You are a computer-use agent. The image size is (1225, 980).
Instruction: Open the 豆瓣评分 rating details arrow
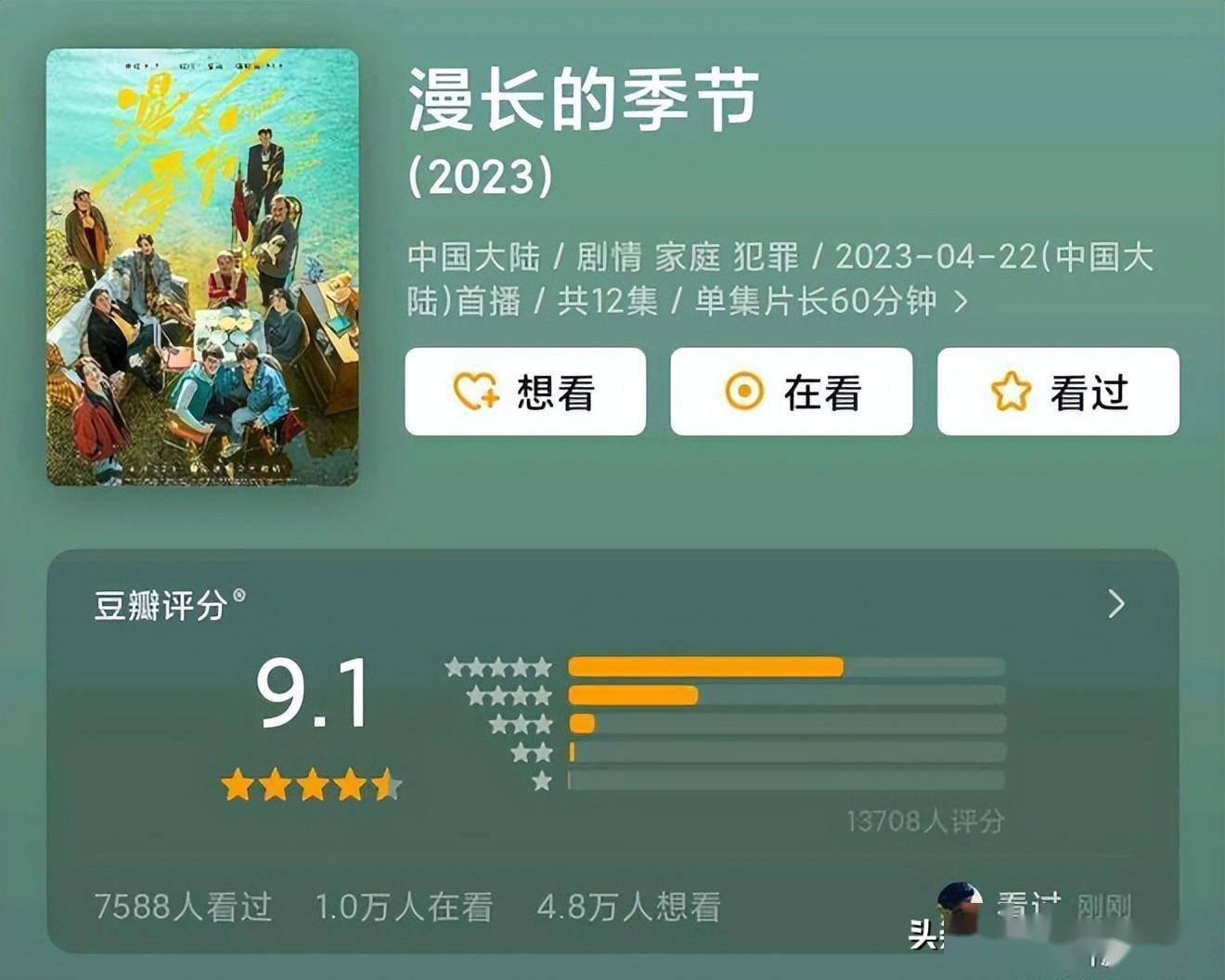[1116, 604]
